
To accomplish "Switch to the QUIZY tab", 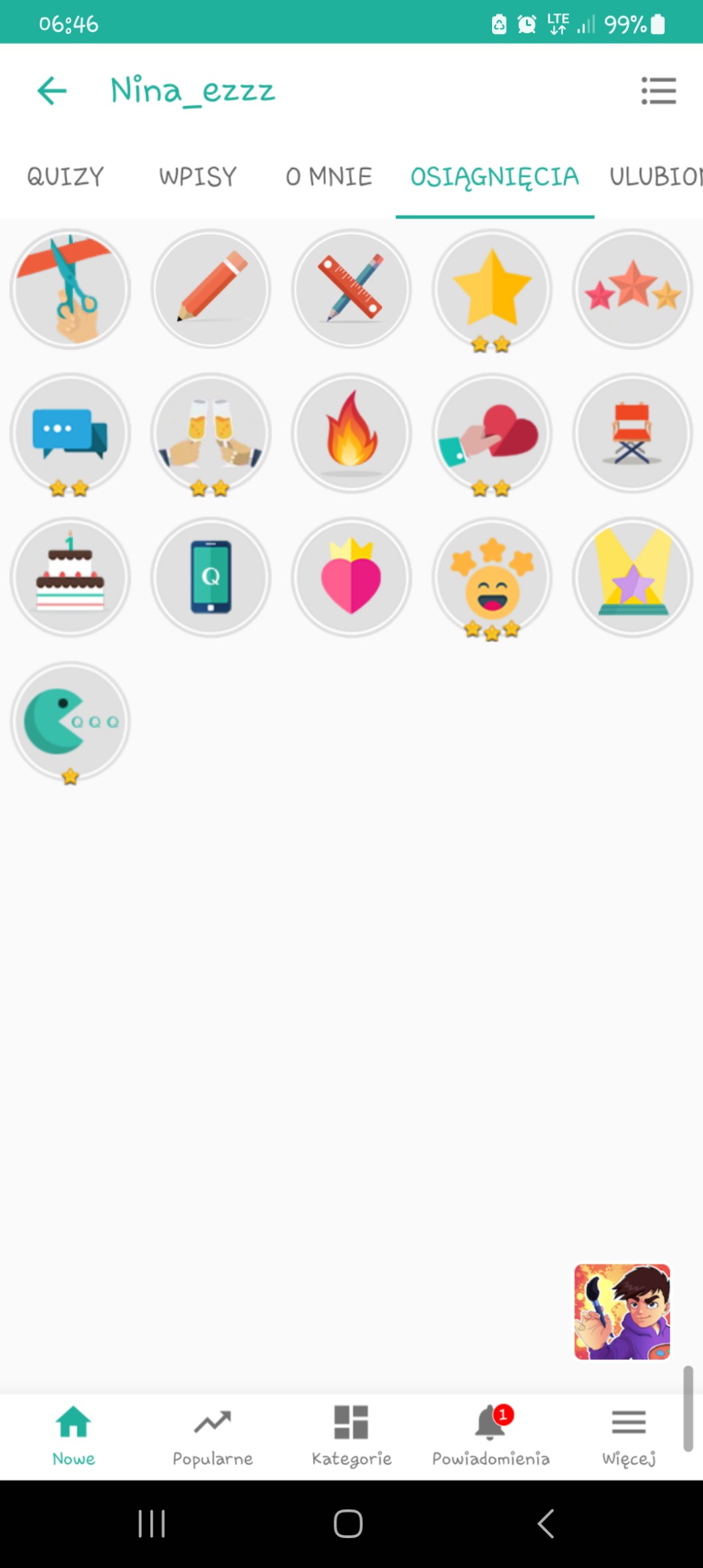I will (66, 177).
